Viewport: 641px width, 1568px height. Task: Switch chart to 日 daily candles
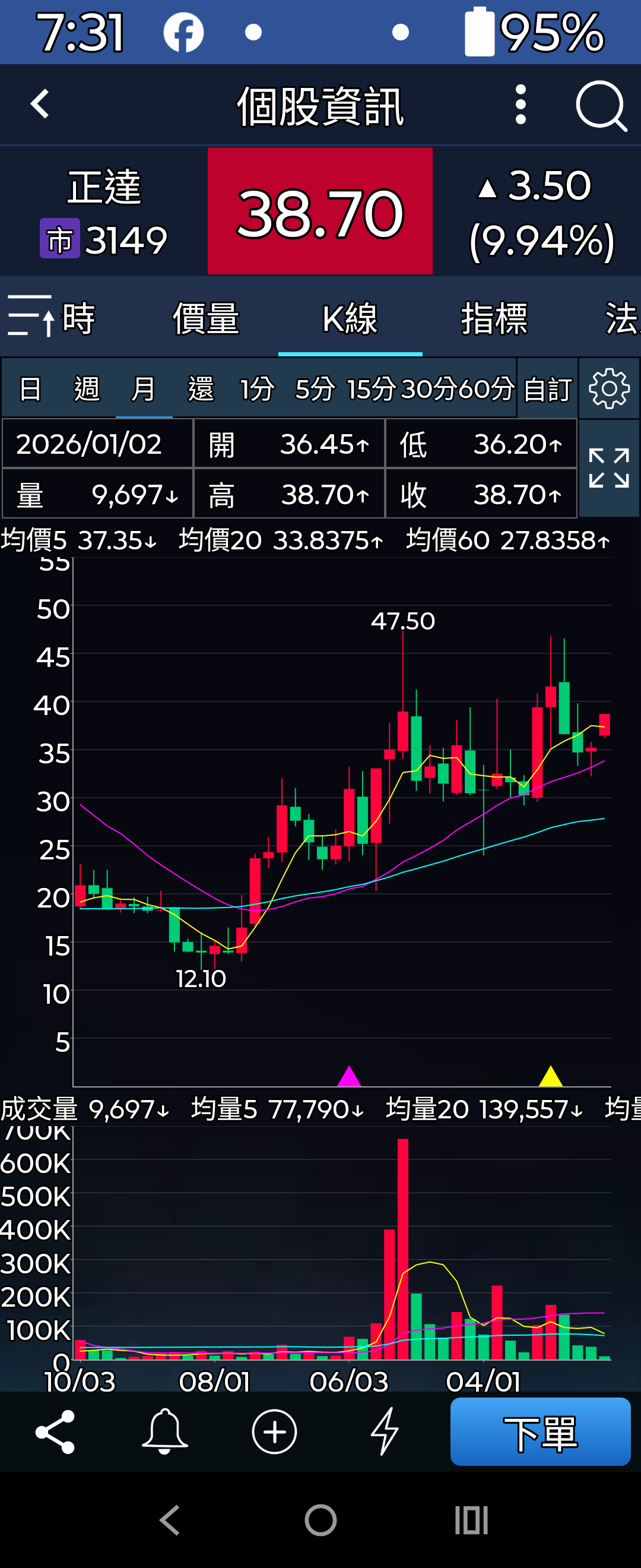[30, 390]
